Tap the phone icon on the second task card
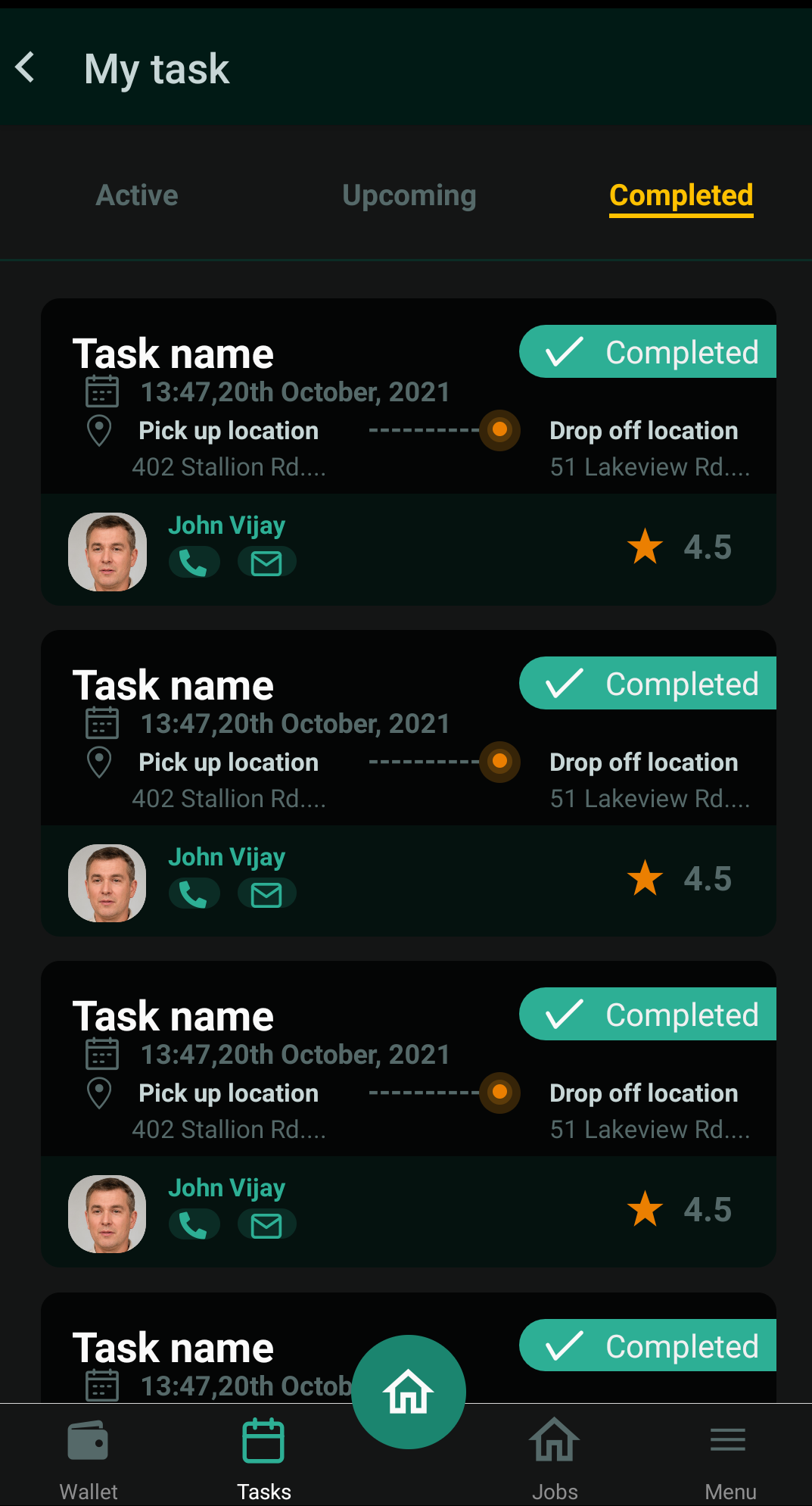This screenshot has width=812, height=1506. [x=194, y=893]
